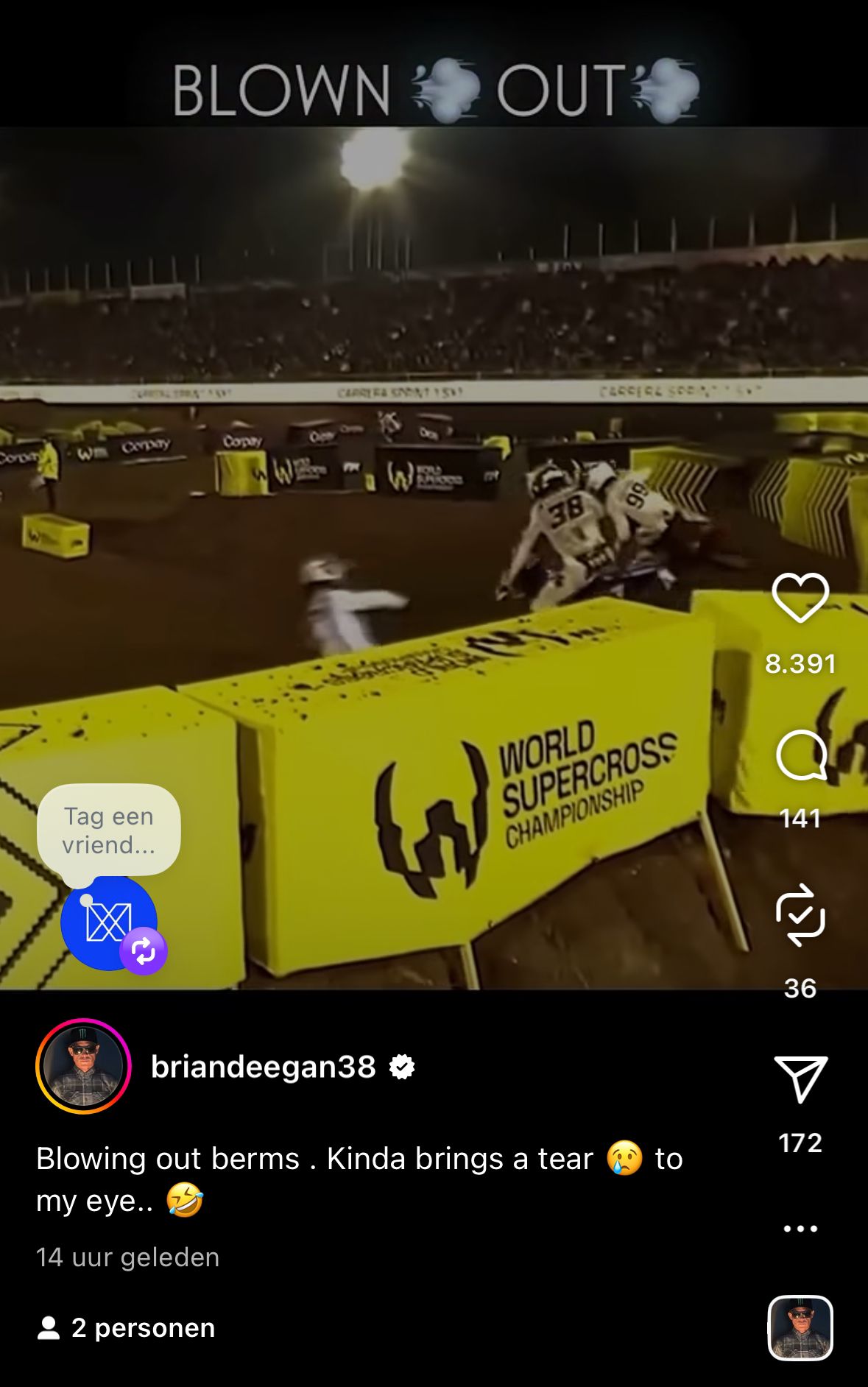
Task: Repost this reel
Action: coord(800,915)
